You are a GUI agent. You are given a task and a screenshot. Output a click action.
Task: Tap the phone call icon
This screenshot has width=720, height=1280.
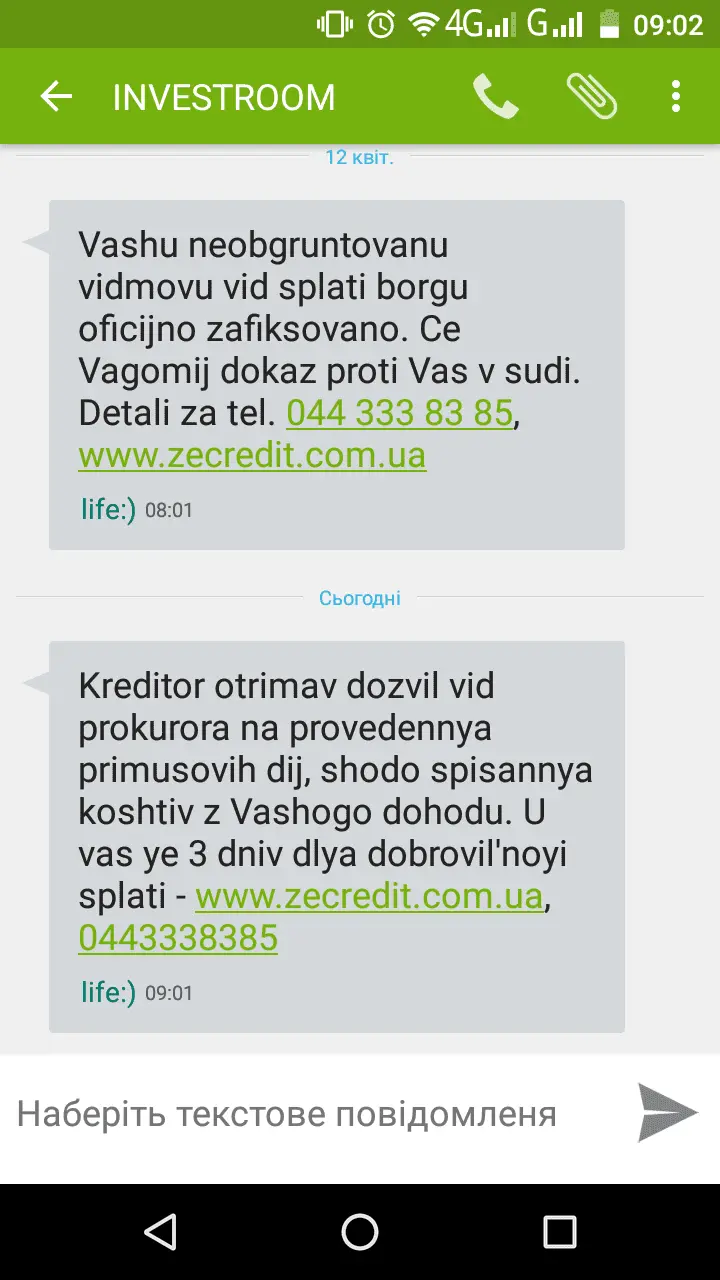pyautogui.click(x=497, y=96)
